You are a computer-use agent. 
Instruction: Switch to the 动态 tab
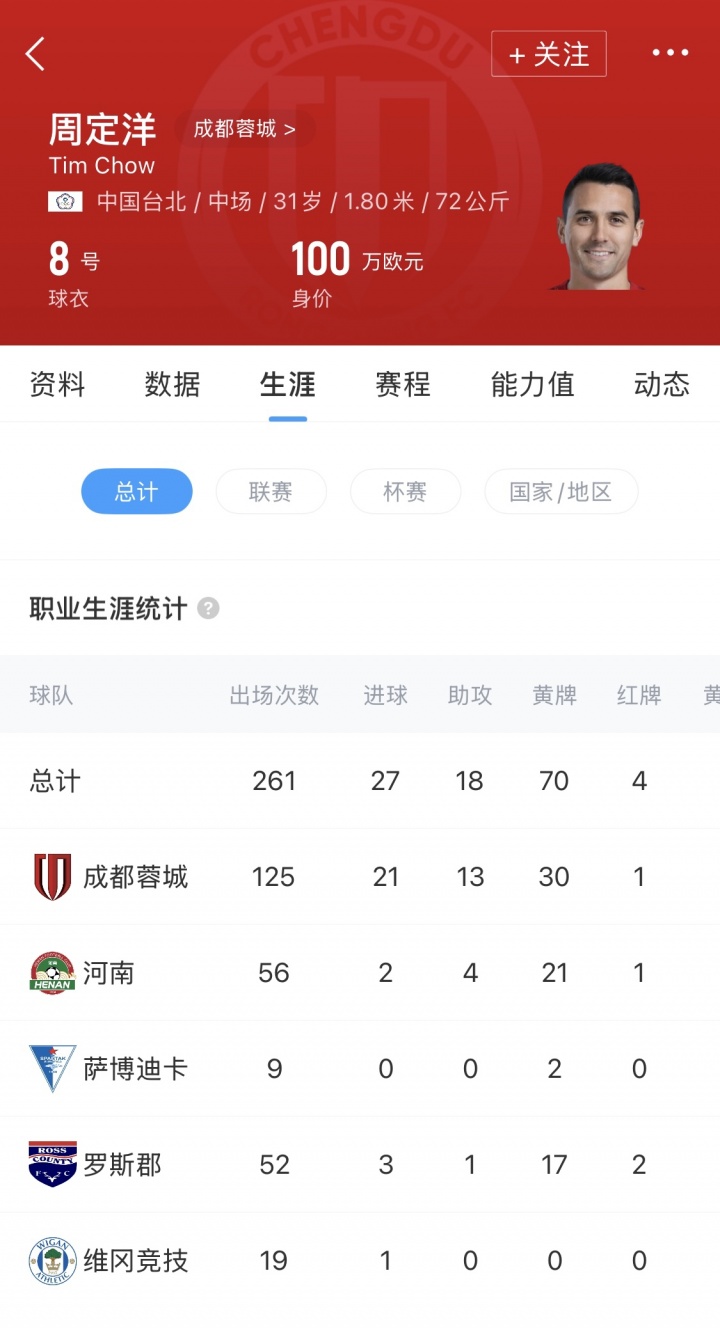click(661, 384)
